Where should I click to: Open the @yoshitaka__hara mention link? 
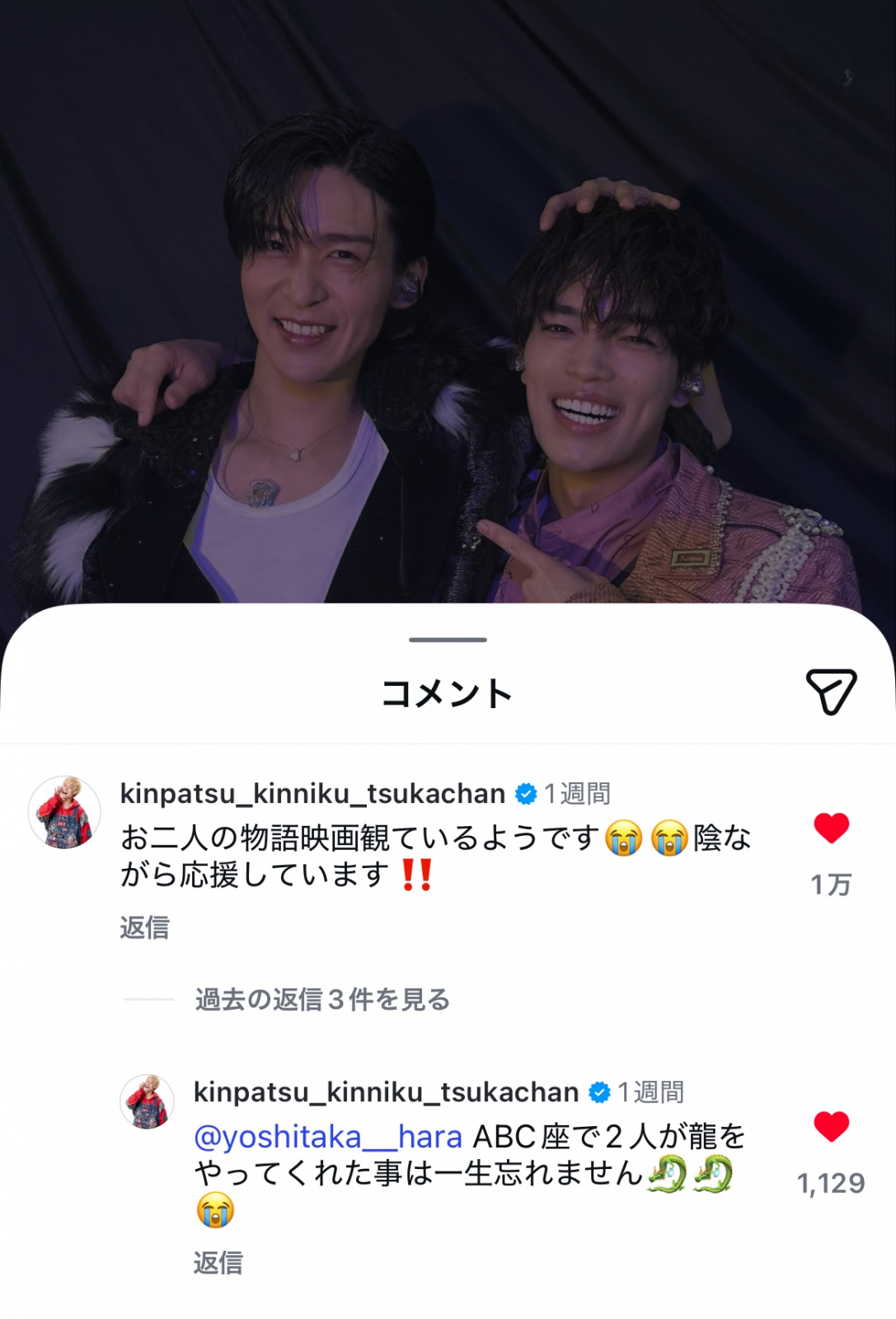click(x=327, y=1137)
